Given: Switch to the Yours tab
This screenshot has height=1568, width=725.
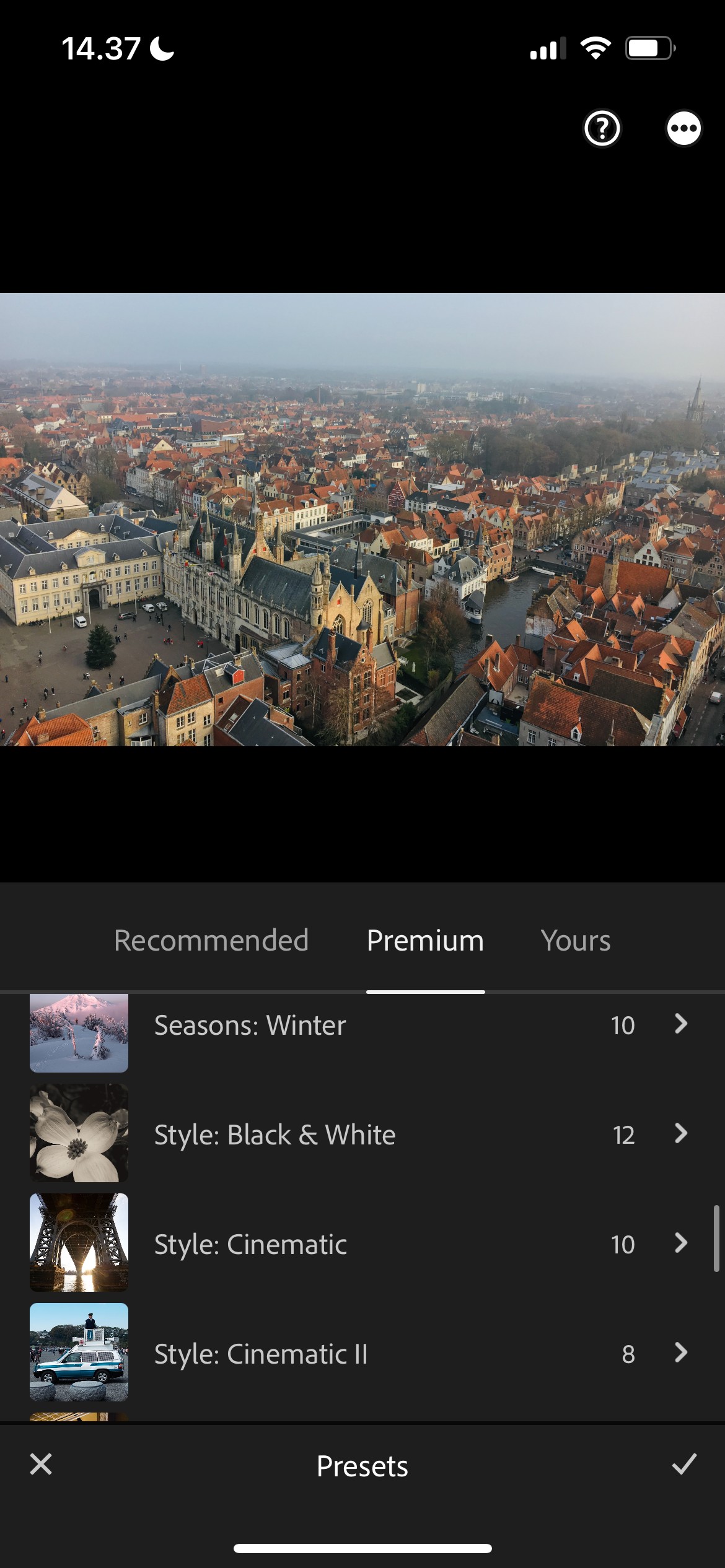Looking at the screenshot, I should click(575, 940).
